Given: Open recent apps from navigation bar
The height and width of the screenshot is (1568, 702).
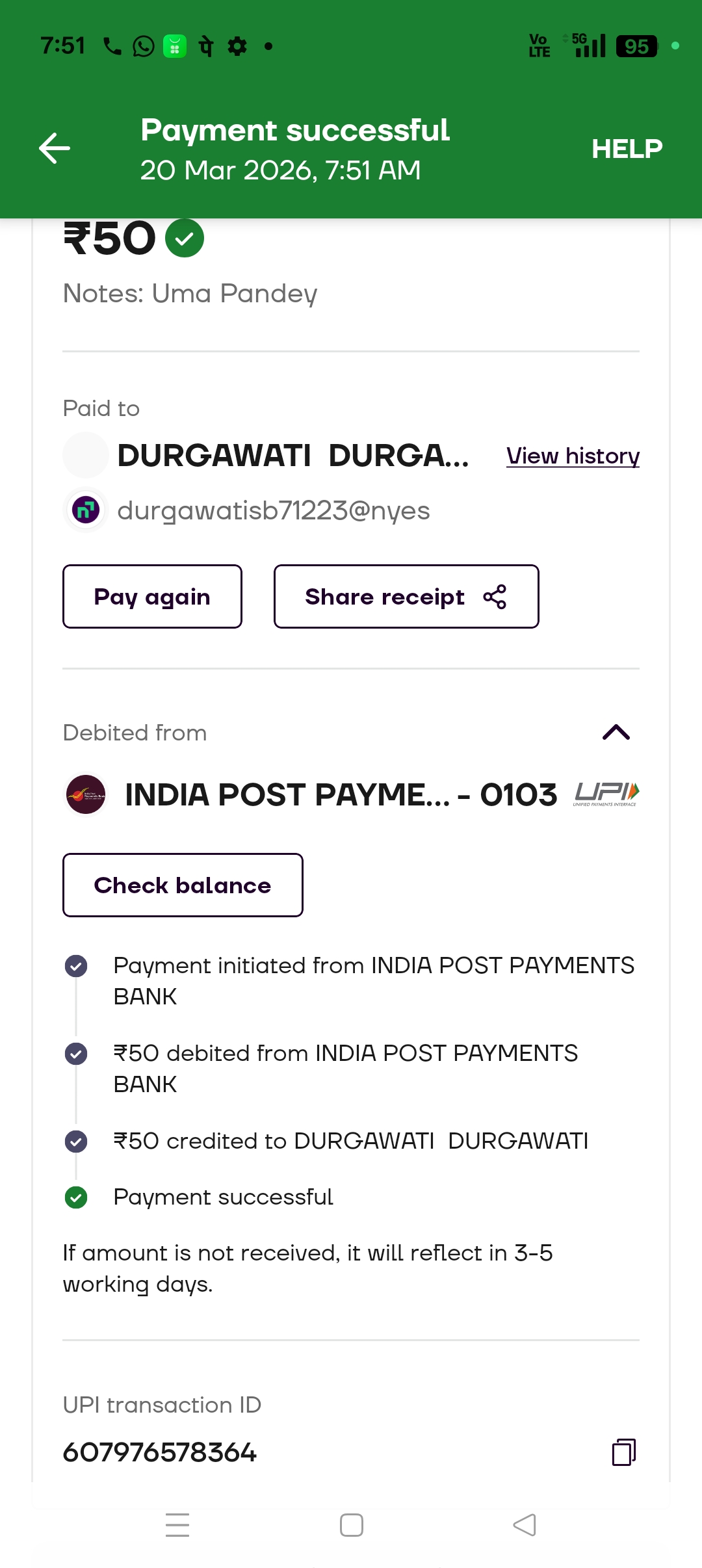Looking at the screenshot, I should [x=177, y=1525].
